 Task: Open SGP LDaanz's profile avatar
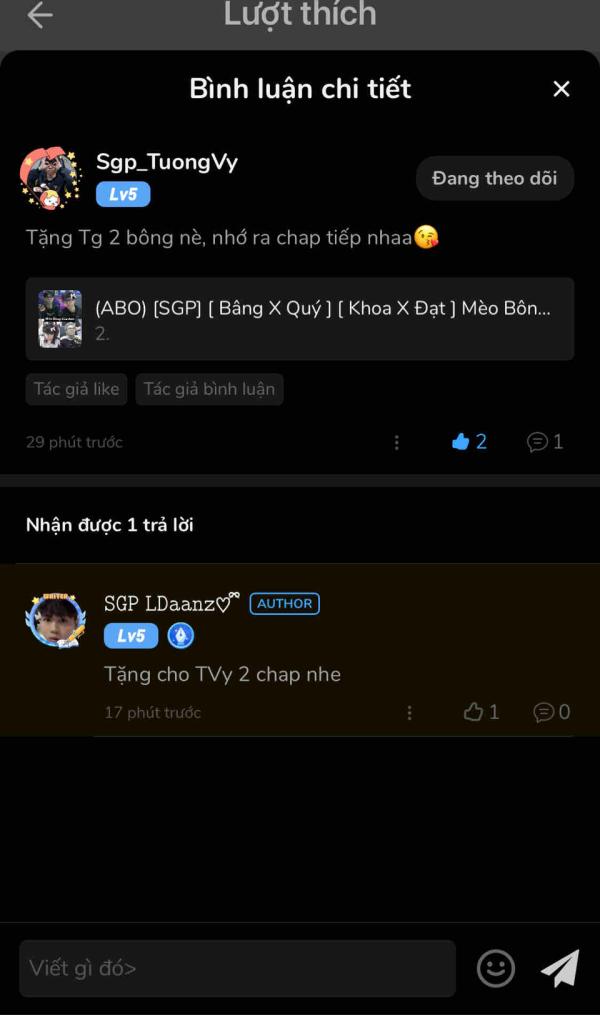coord(56,620)
